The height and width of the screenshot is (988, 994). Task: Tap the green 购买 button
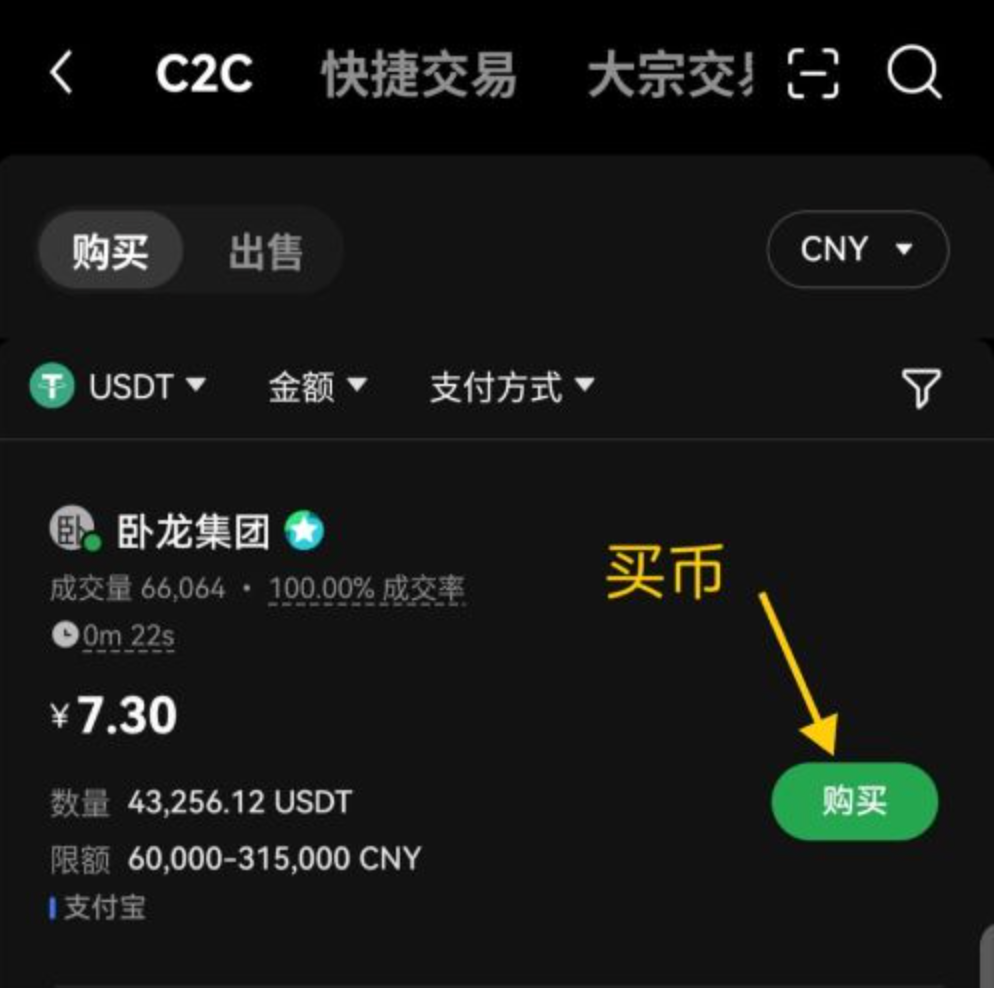pyautogui.click(x=854, y=801)
